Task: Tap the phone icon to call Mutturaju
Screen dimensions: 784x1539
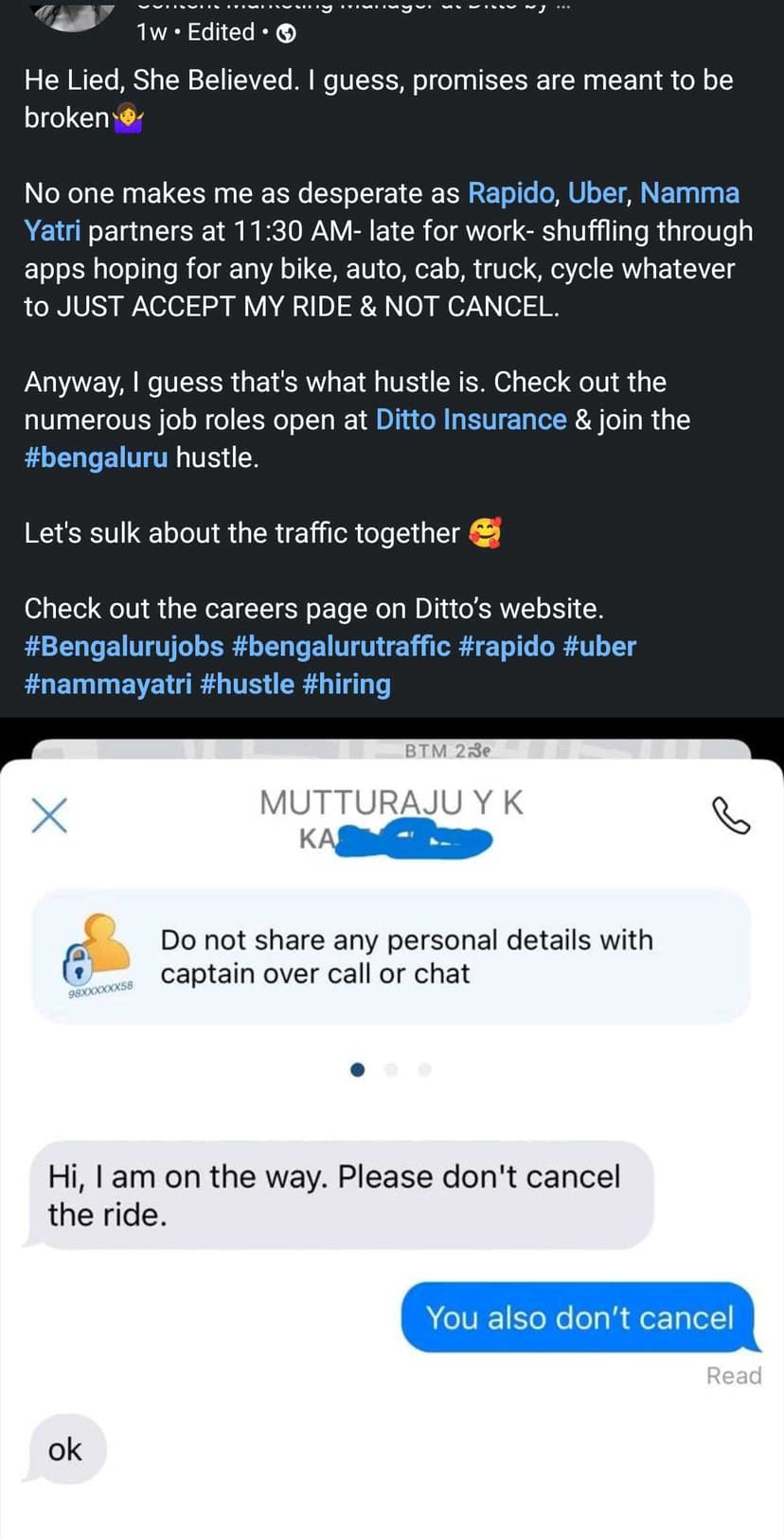Action: tap(730, 816)
